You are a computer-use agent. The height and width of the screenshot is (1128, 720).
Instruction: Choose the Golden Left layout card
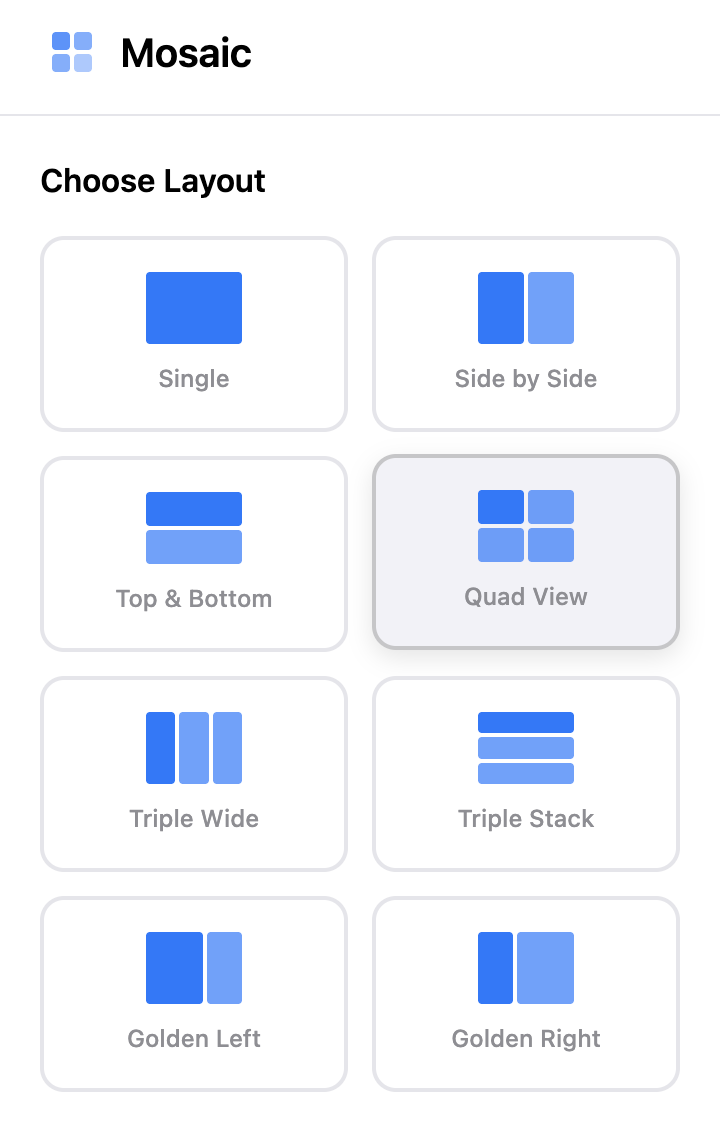pyautogui.click(x=194, y=993)
